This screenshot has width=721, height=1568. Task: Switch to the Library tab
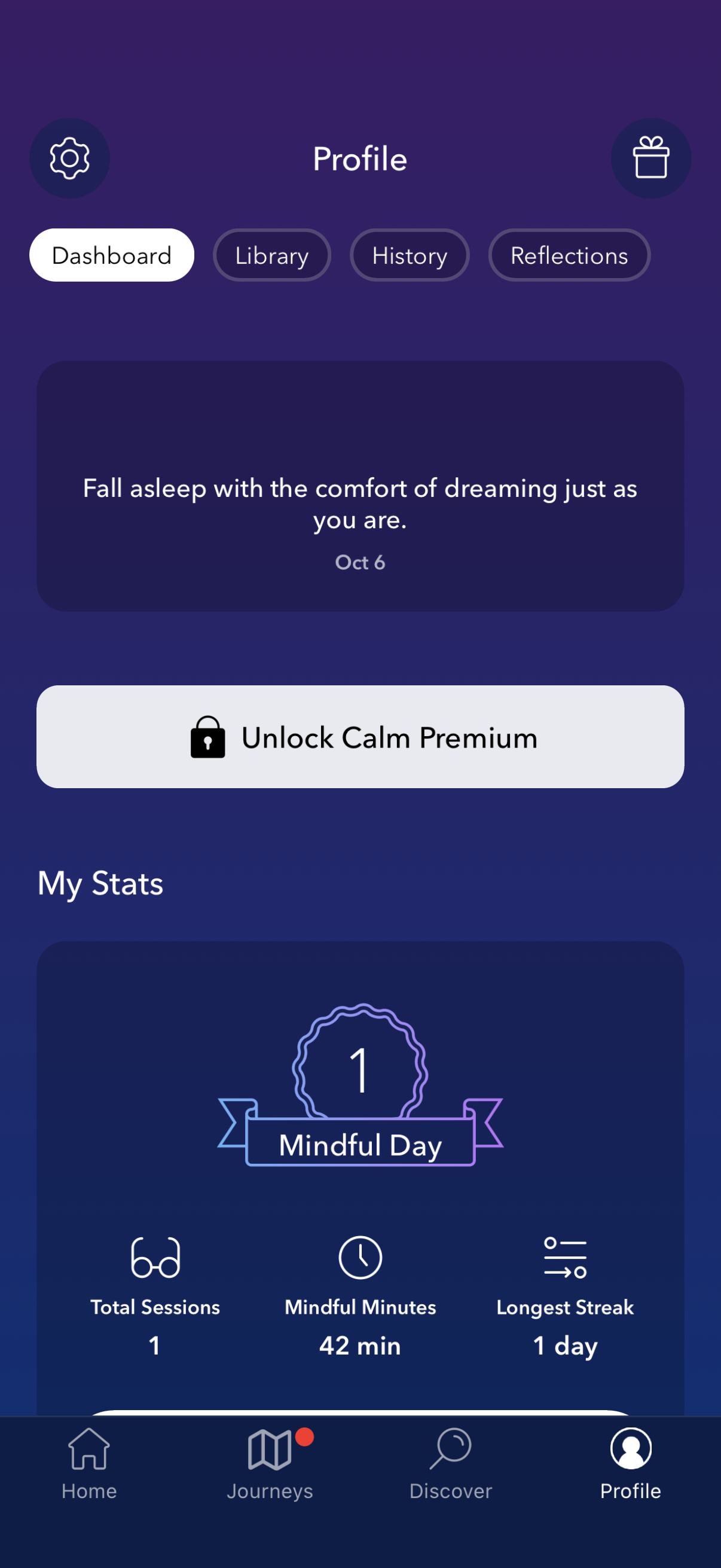coord(272,255)
